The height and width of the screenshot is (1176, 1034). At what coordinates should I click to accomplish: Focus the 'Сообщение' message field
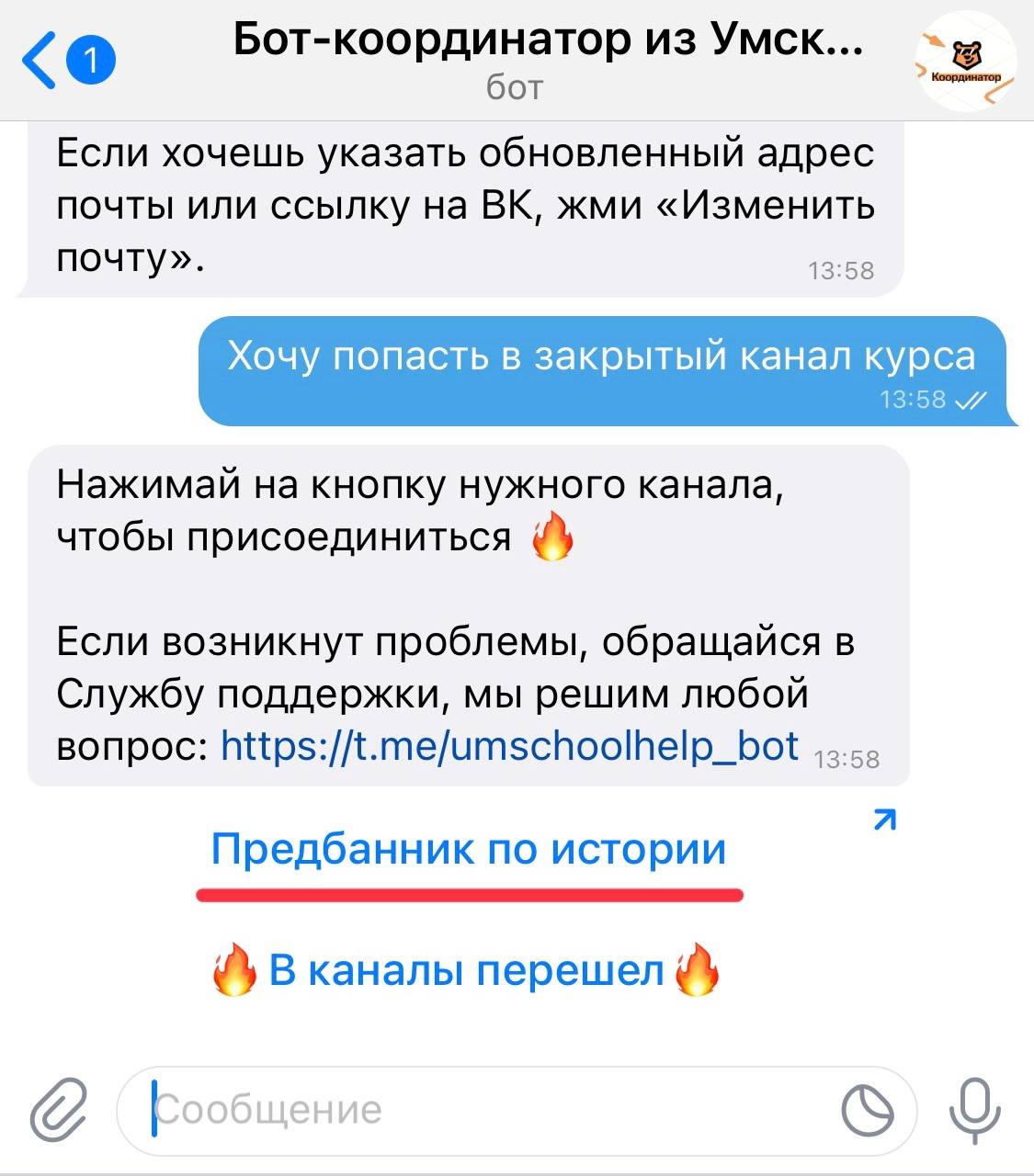(x=487, y=1110)
